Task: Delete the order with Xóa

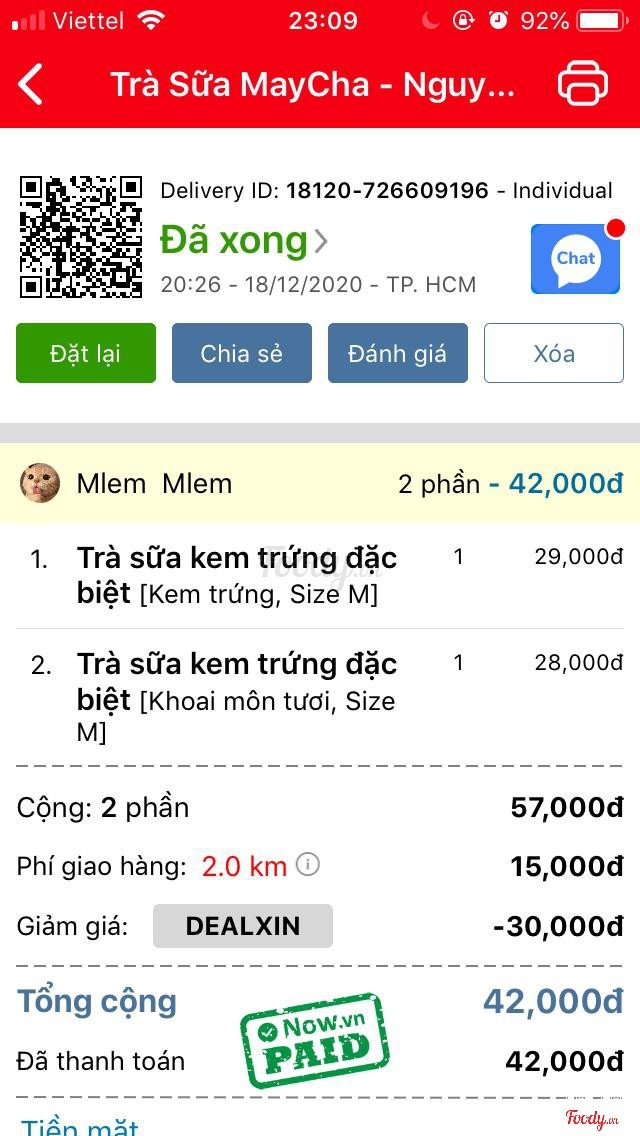Action: [554, 353]
